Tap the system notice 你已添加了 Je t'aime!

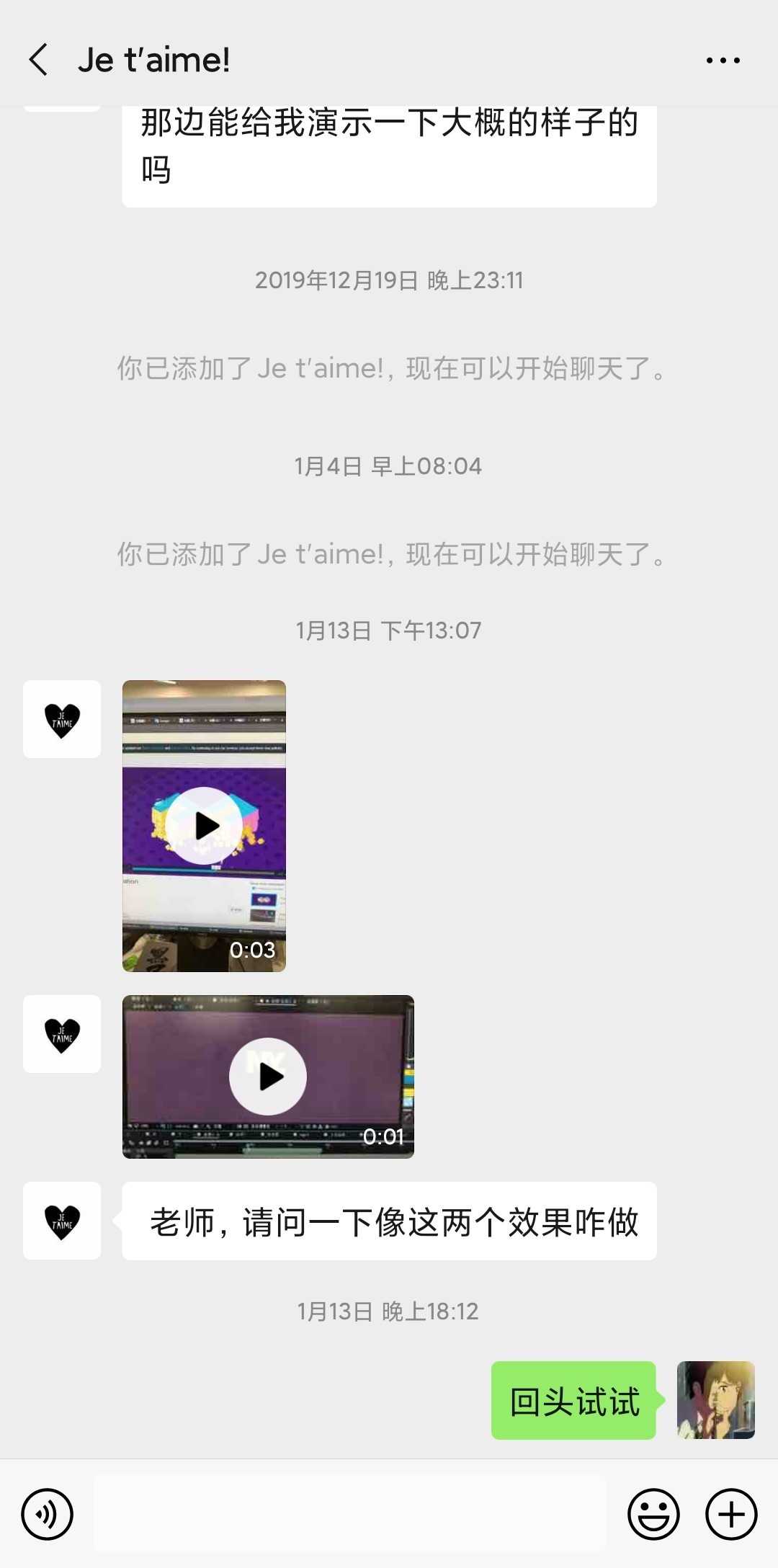pos(389,369)
